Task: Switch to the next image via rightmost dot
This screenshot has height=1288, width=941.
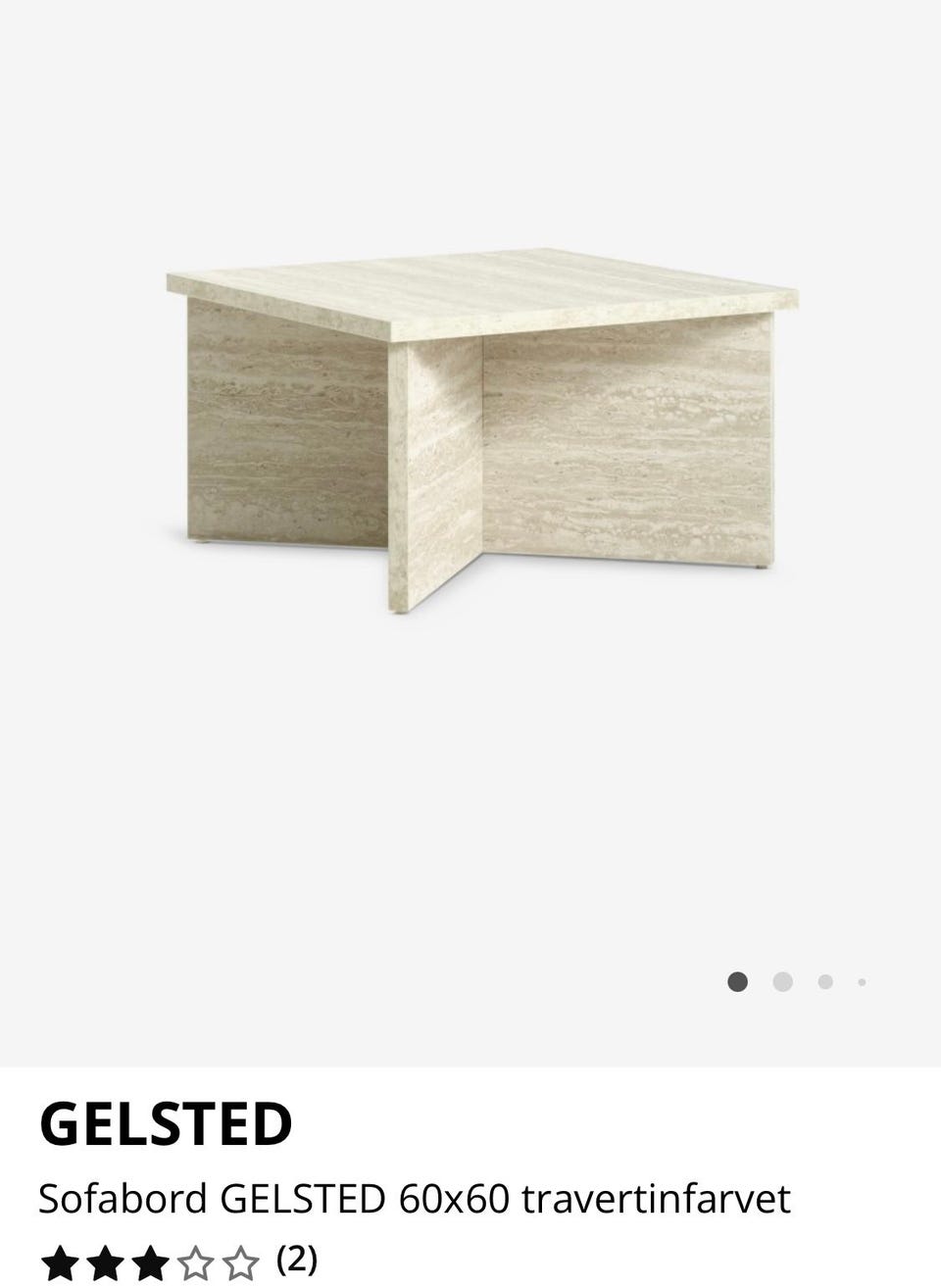Action: point(861,981)
